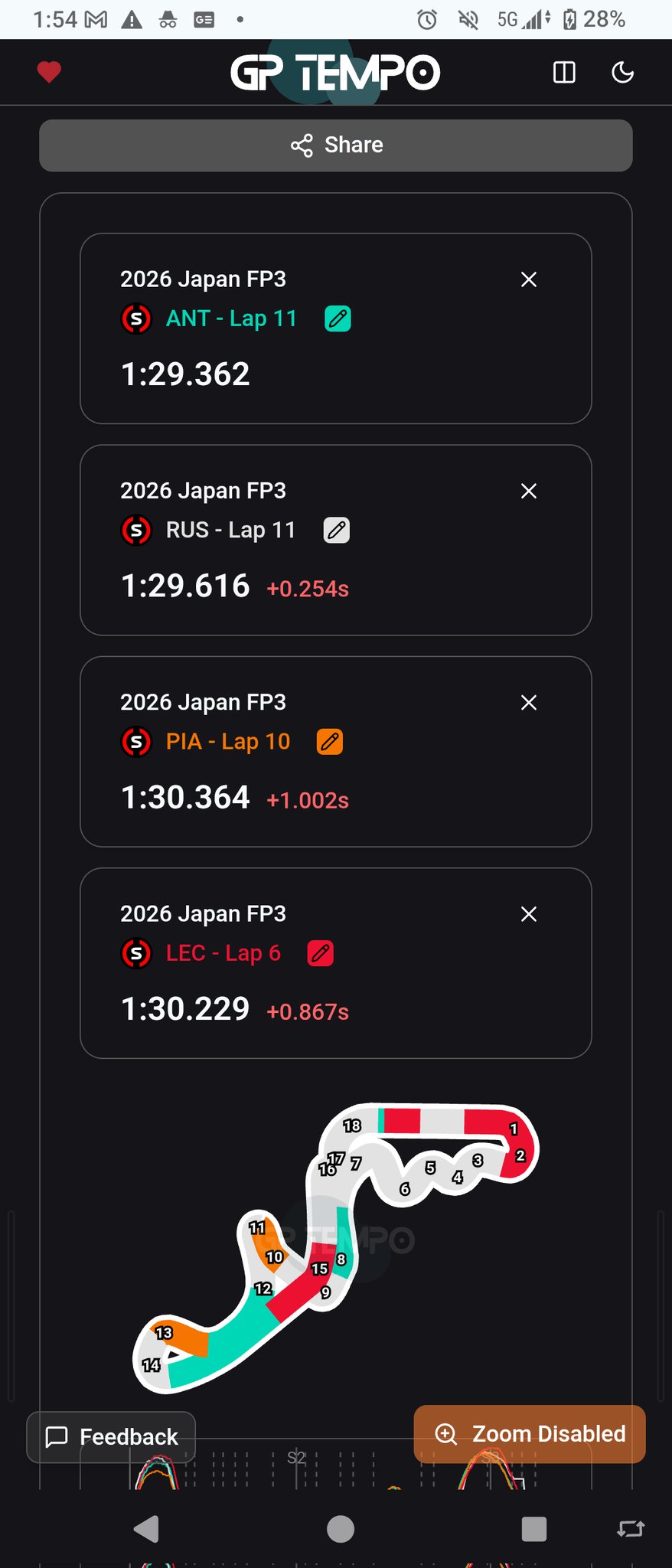Viewport: 672px width, 1568px height.
Task: Edit the ANT Lap 11 selection
Action: (x=338, y=318)
